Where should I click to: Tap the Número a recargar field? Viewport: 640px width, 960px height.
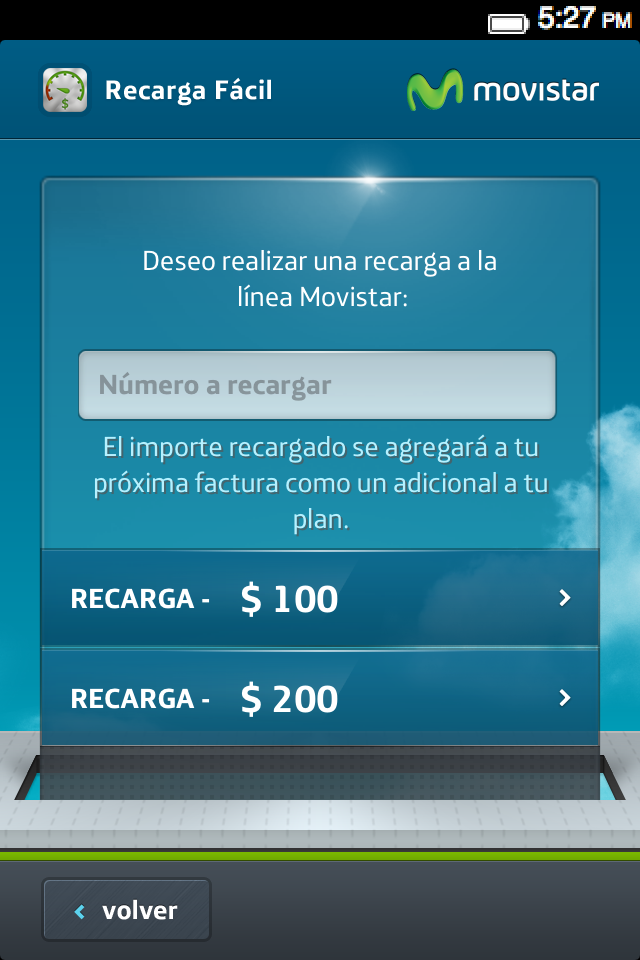coord(317,385)
